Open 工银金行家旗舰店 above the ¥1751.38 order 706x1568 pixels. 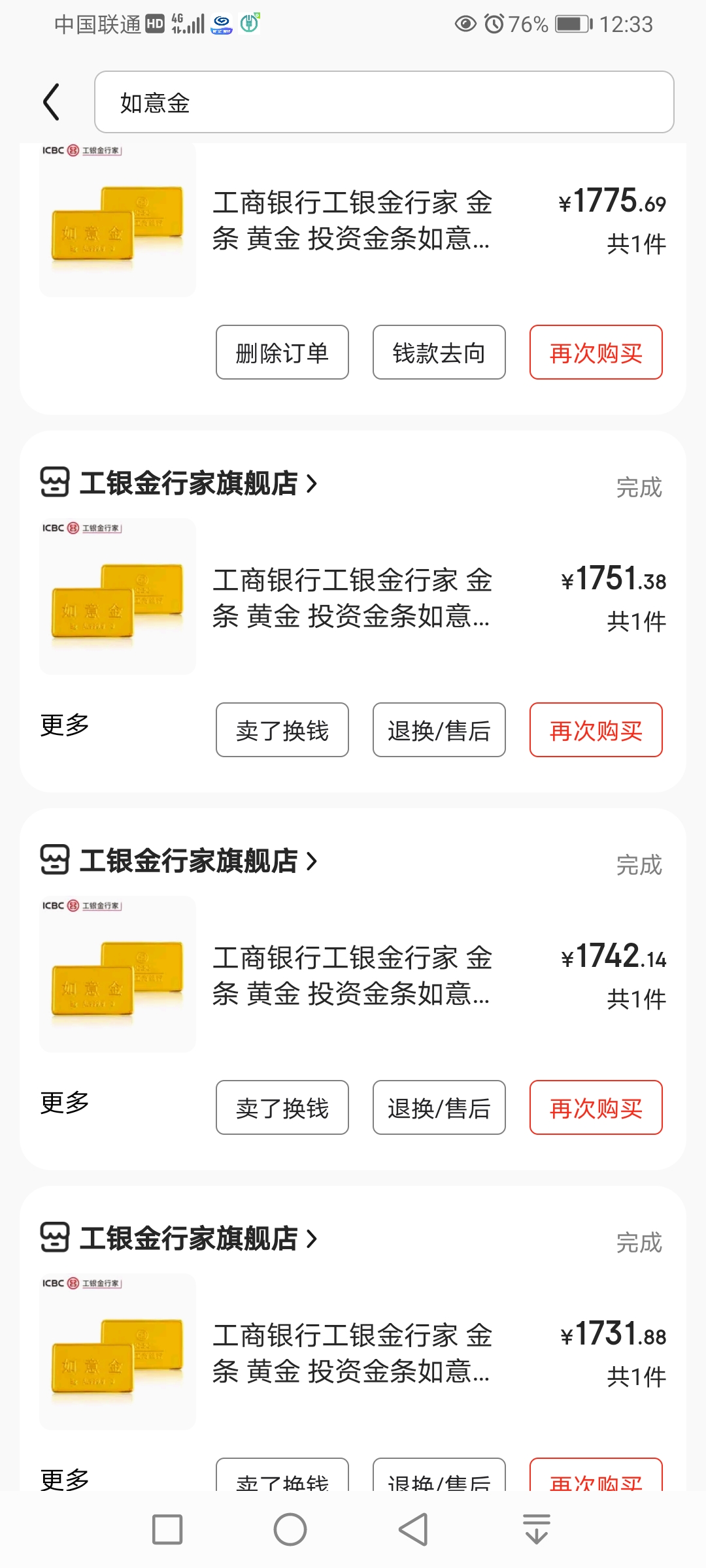188,484
